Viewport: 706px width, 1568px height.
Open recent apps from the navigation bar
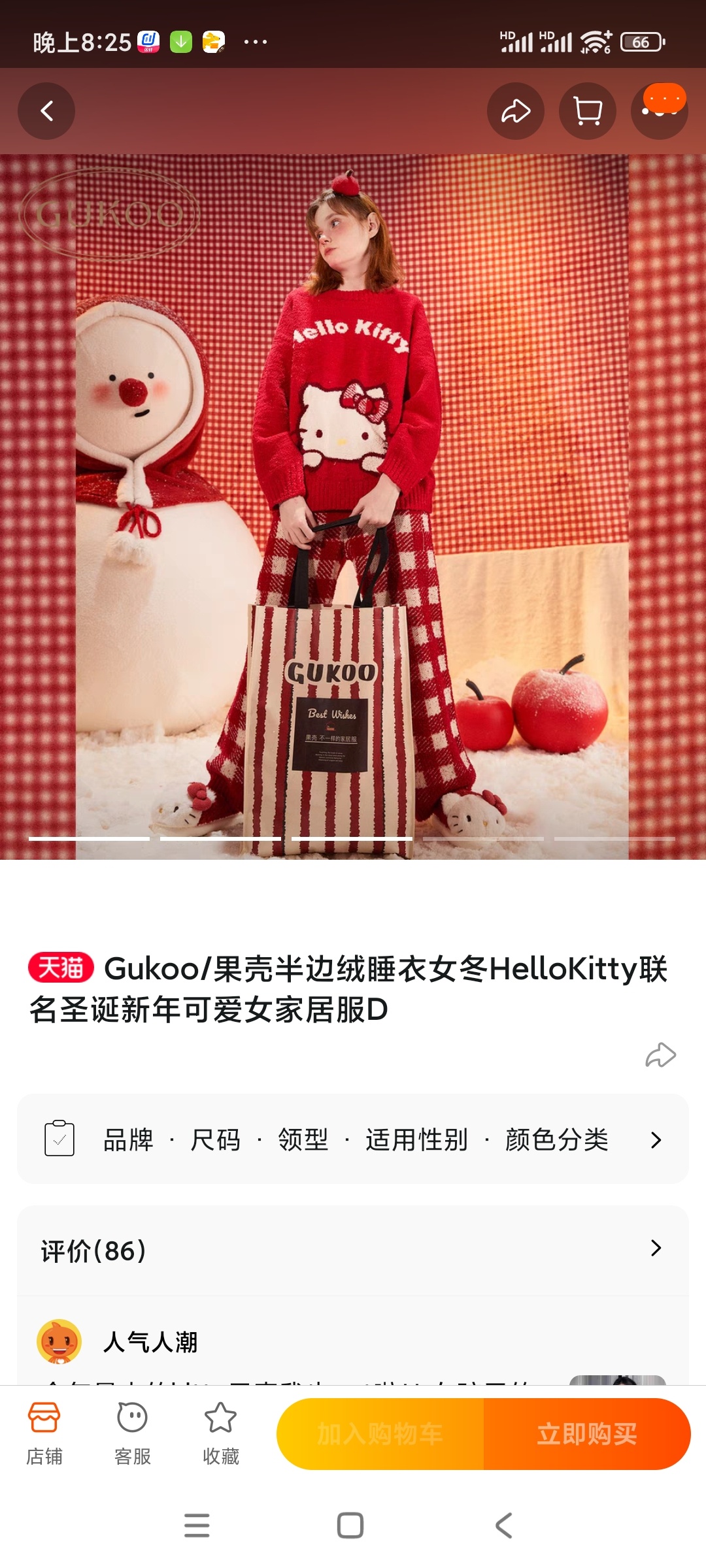[197, 1526]
